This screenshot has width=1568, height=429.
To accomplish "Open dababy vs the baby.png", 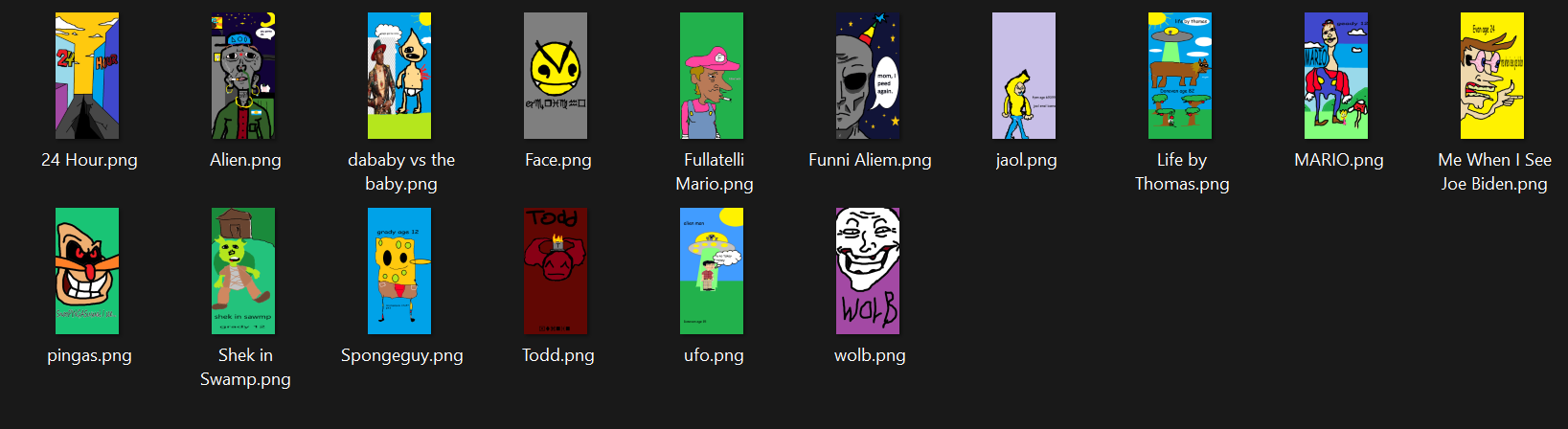I will tap(399, 76).
